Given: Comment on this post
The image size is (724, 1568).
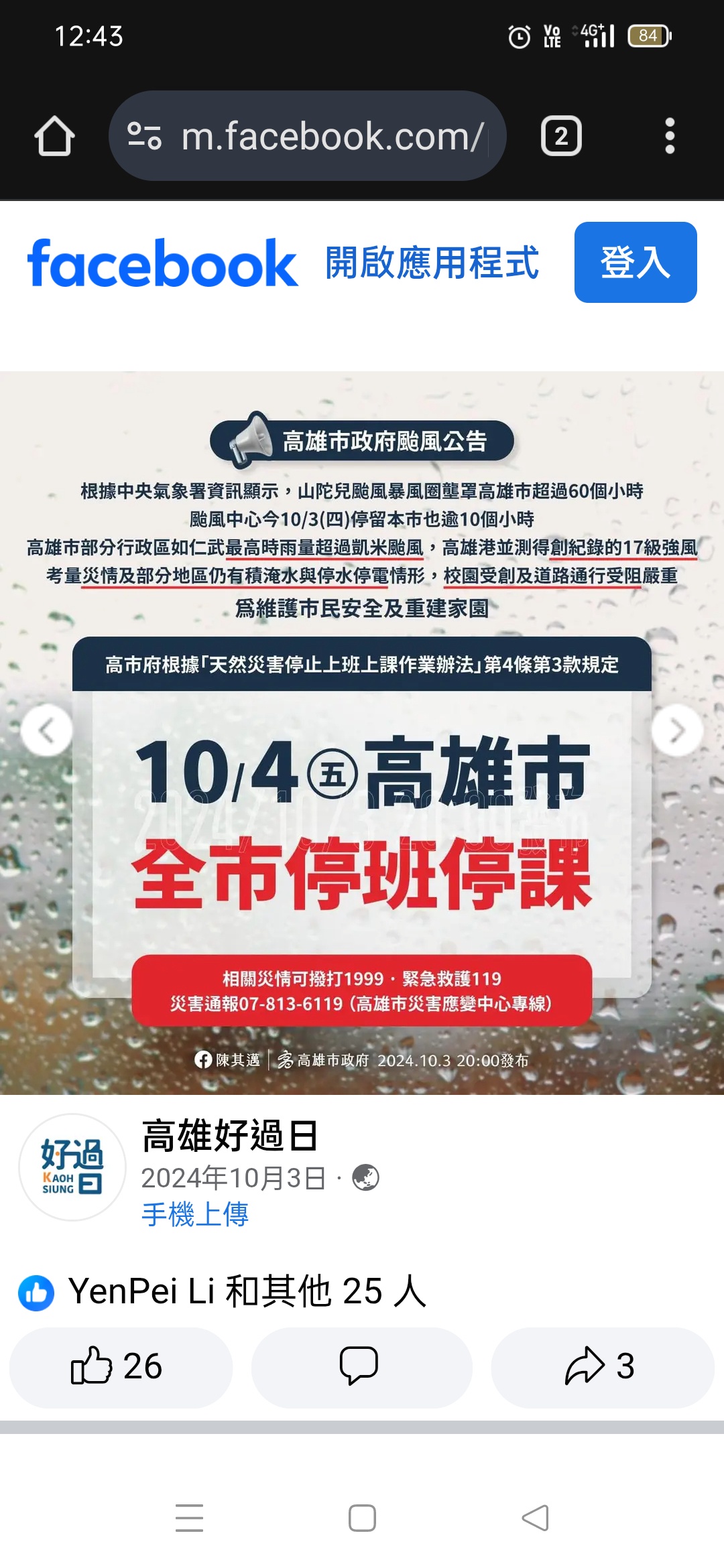Looking at the screenshot, I should click(361, 1366).
